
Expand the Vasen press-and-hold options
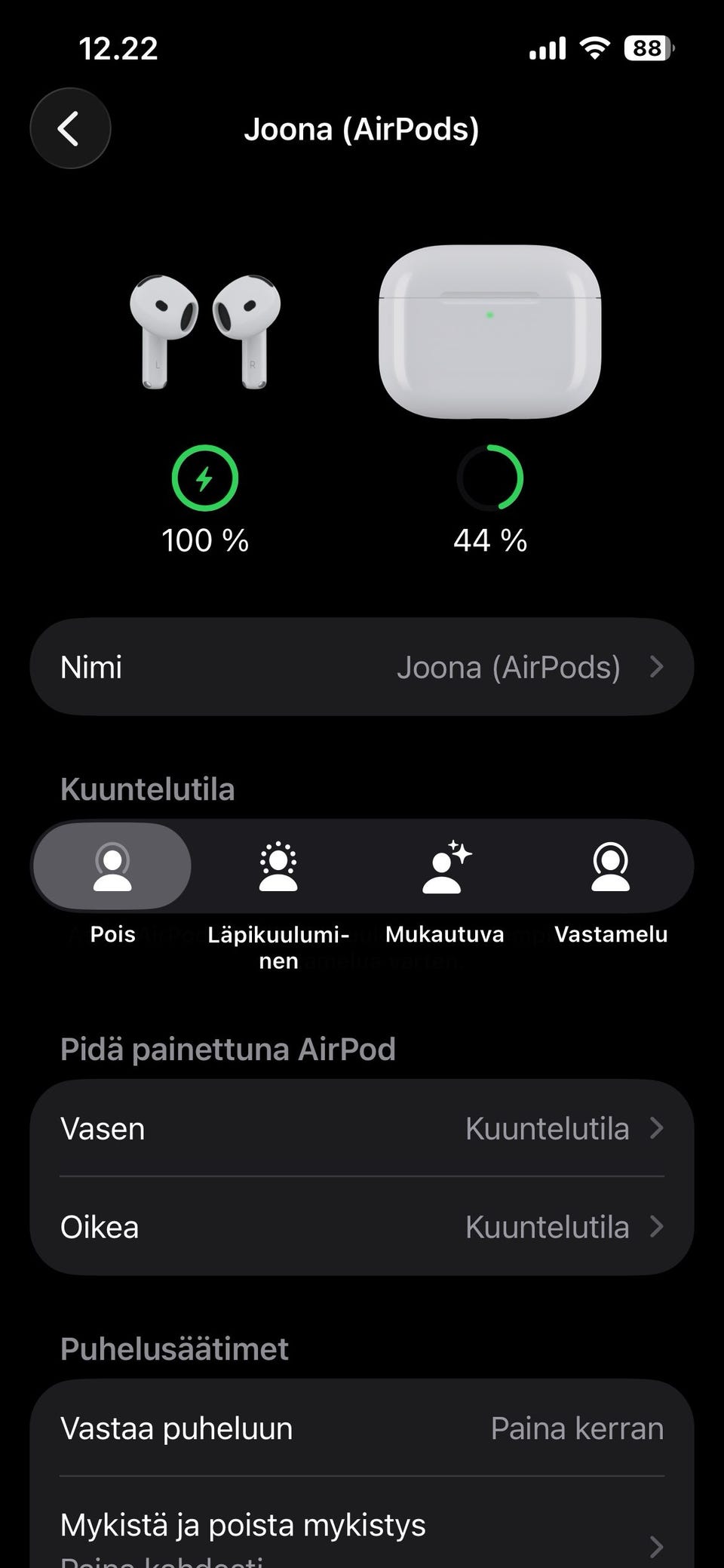(x=362, y=1128)
